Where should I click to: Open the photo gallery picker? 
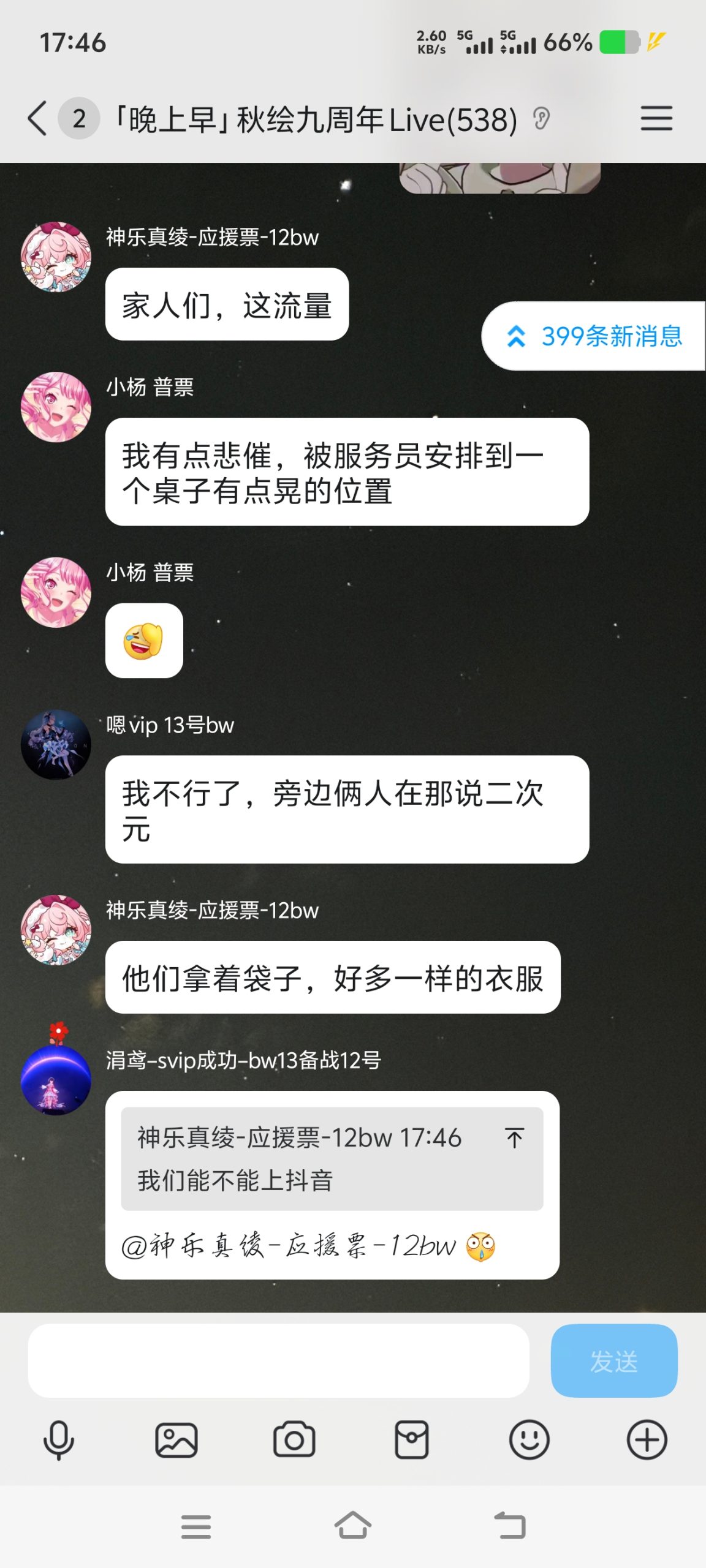coord(176,1440)
